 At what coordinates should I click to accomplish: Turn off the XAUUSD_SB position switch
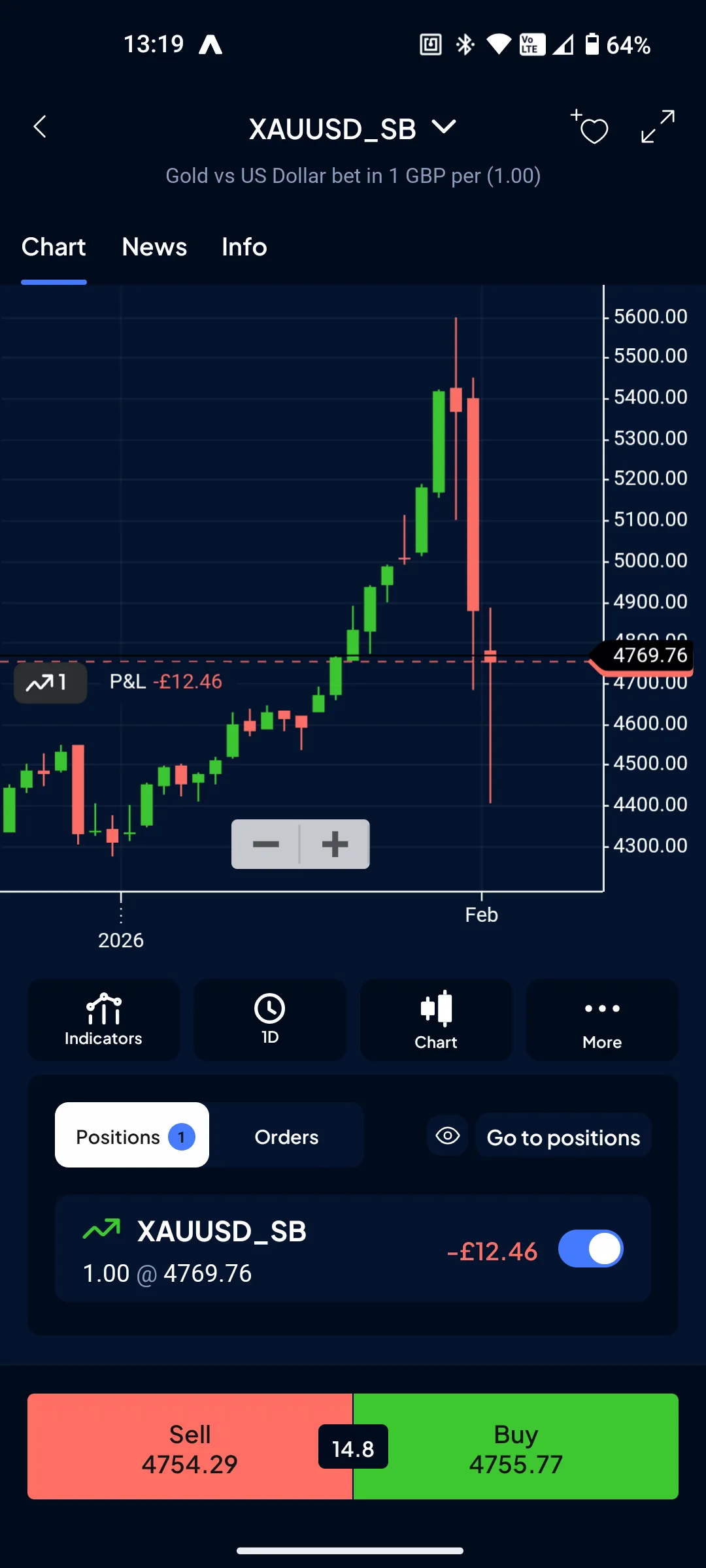pyautogui.click(x=590, y=1249)
